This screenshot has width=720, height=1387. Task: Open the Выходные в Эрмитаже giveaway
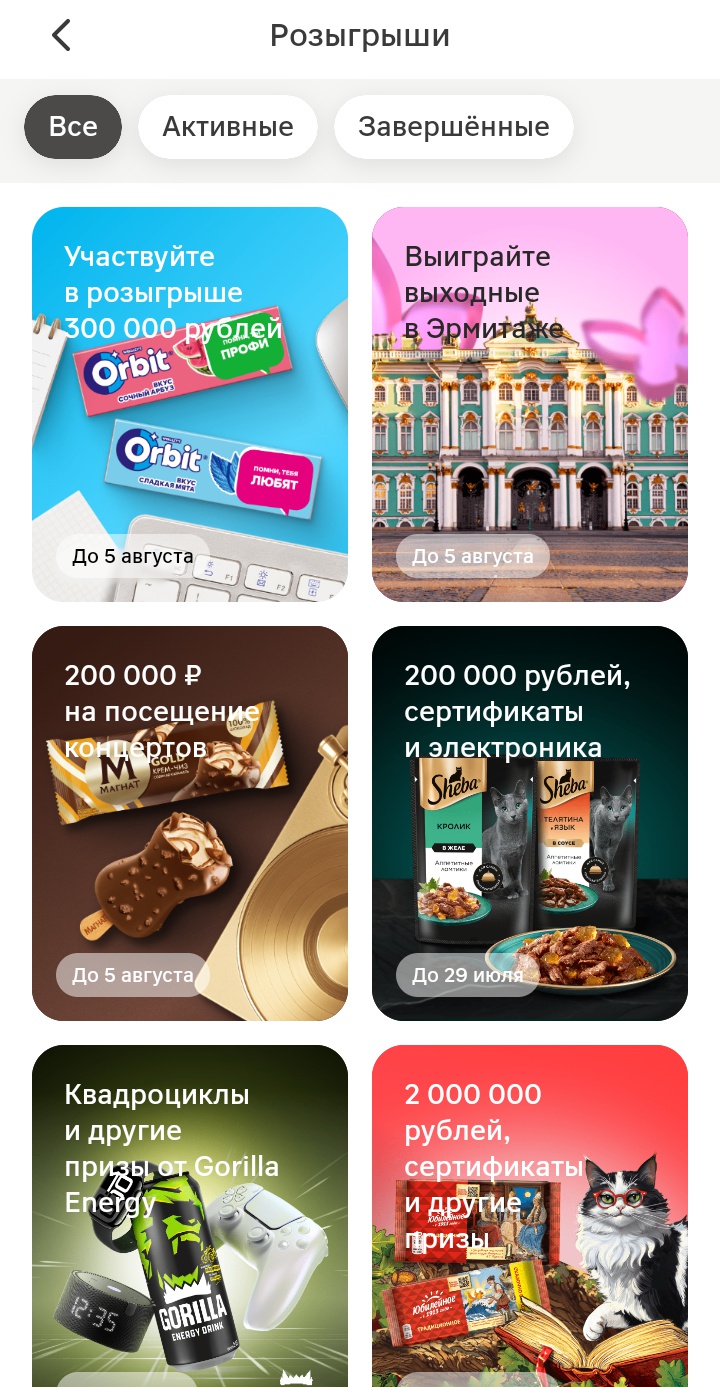click(x=530, y=404)
